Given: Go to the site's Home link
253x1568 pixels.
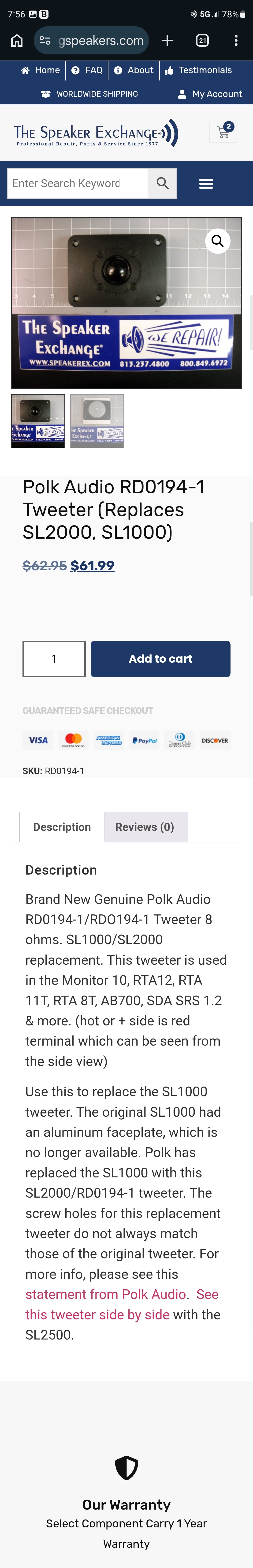Looking at the screenshot, I should [x=41, y=70].
